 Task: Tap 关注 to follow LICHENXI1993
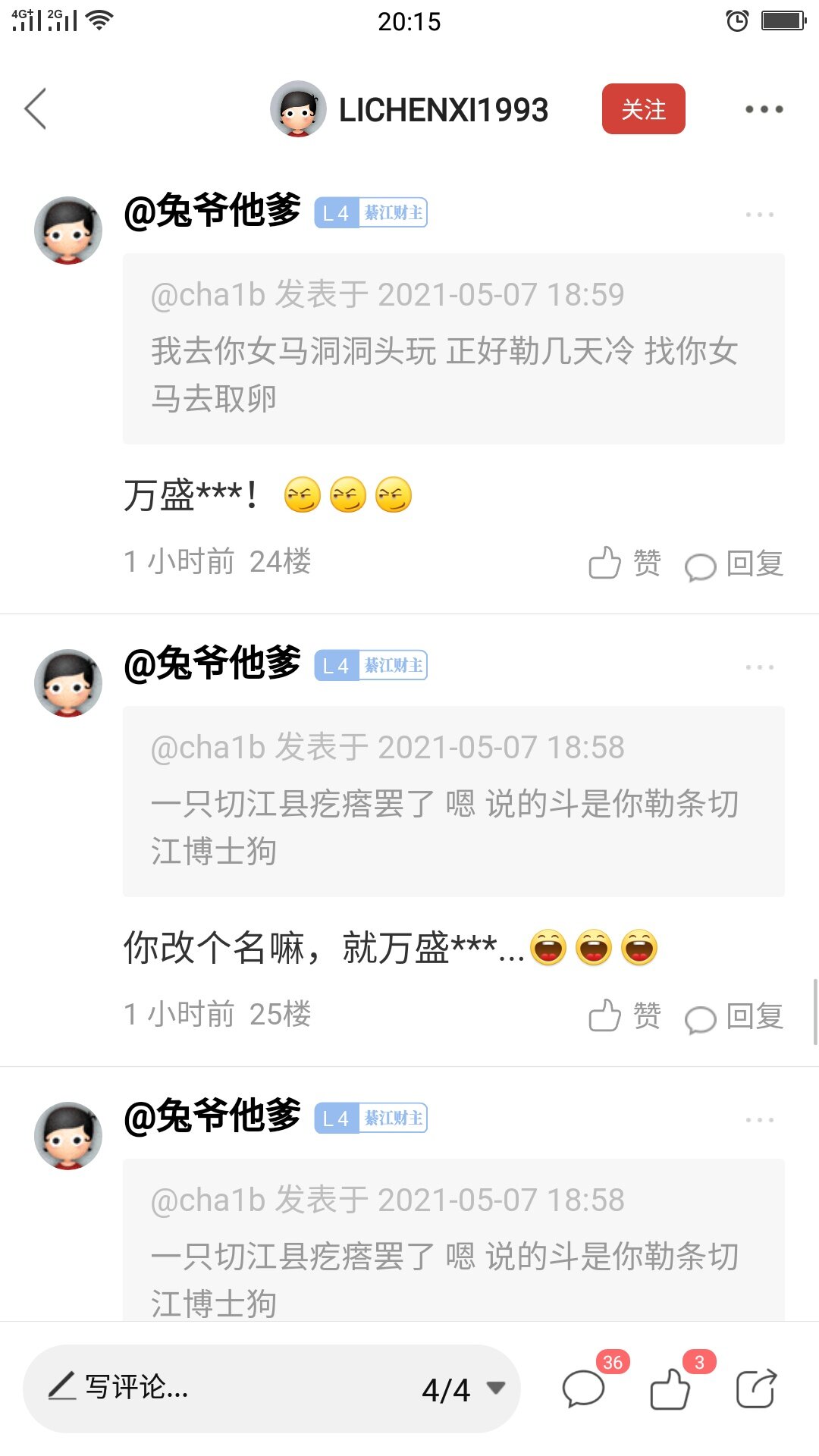[643, 109]
